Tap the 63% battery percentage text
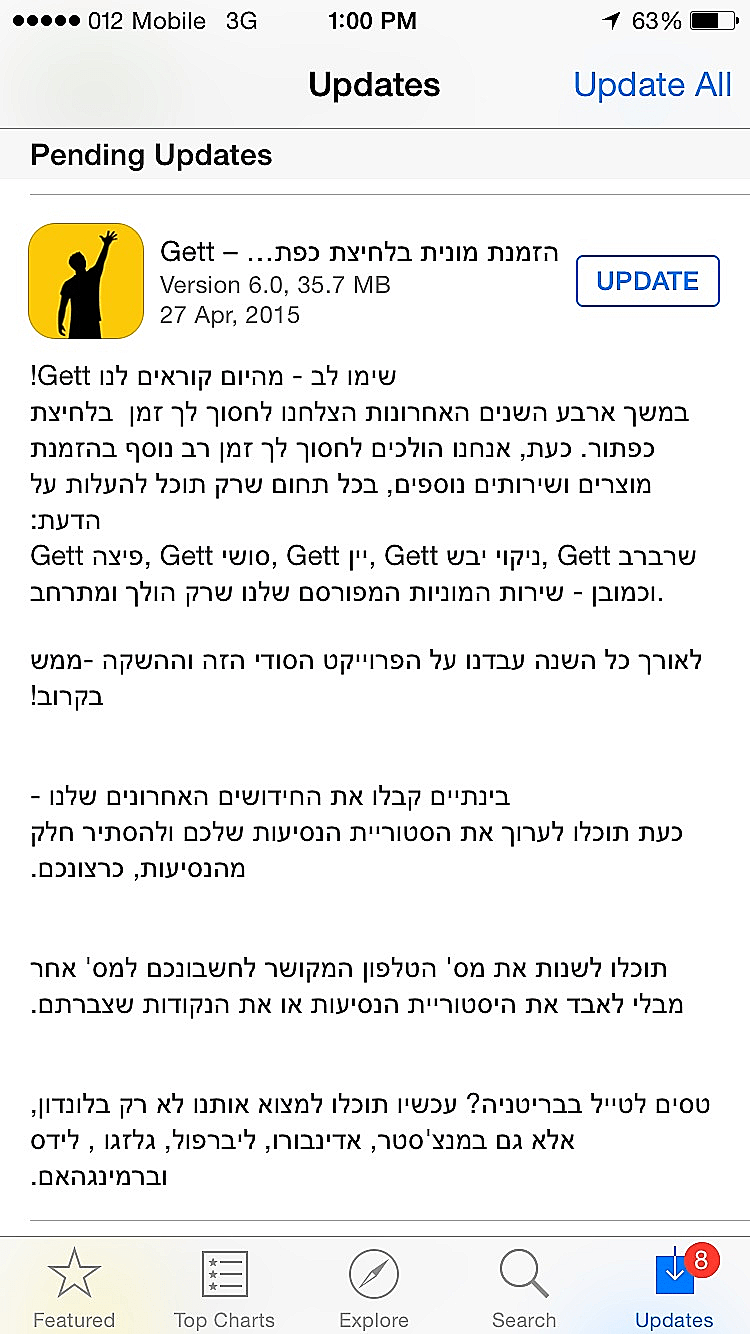Screen dimensions: 750x1334 [x=655, y=20]
